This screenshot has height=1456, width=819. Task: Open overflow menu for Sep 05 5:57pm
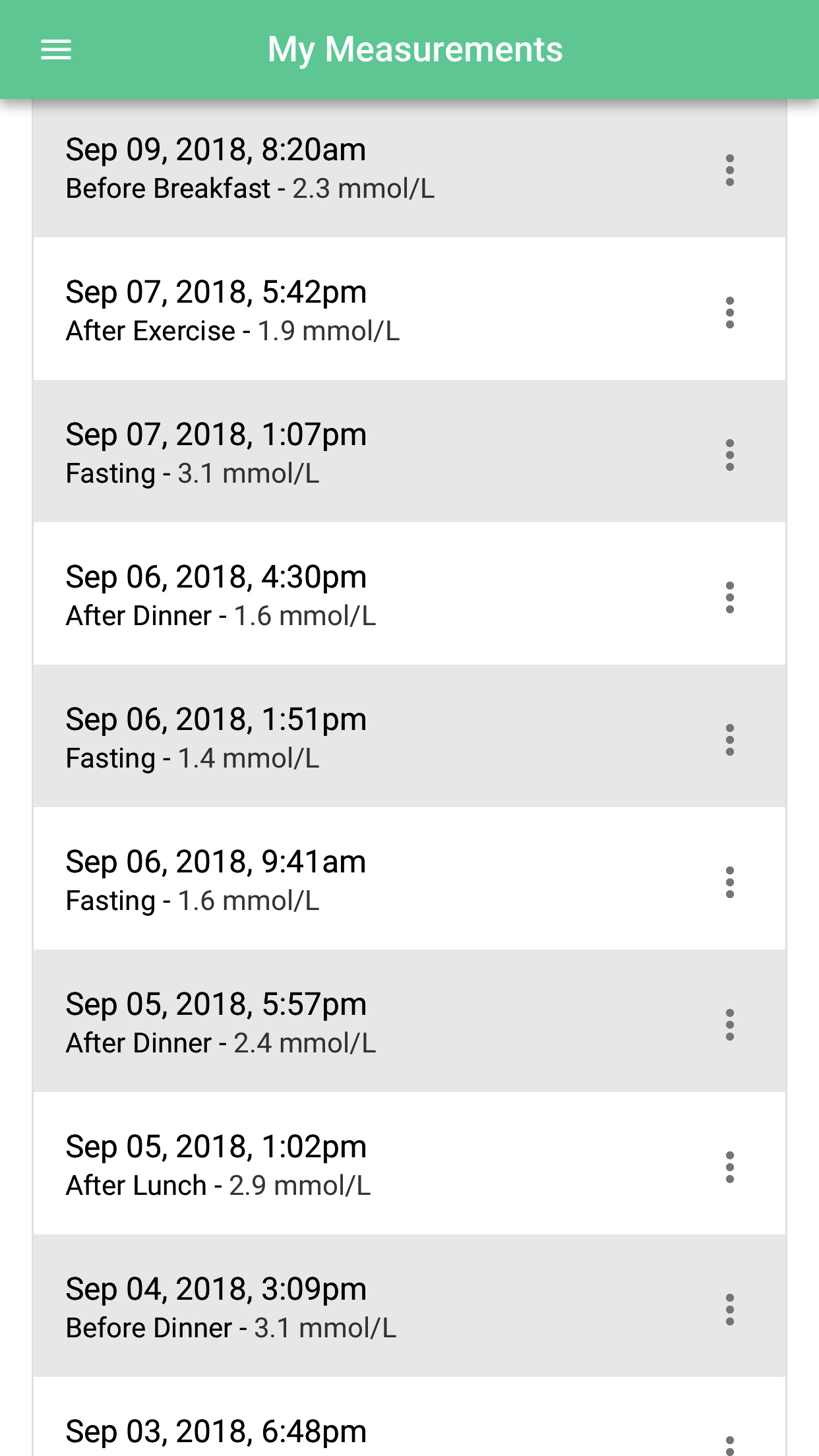(x=729, y=1025)
